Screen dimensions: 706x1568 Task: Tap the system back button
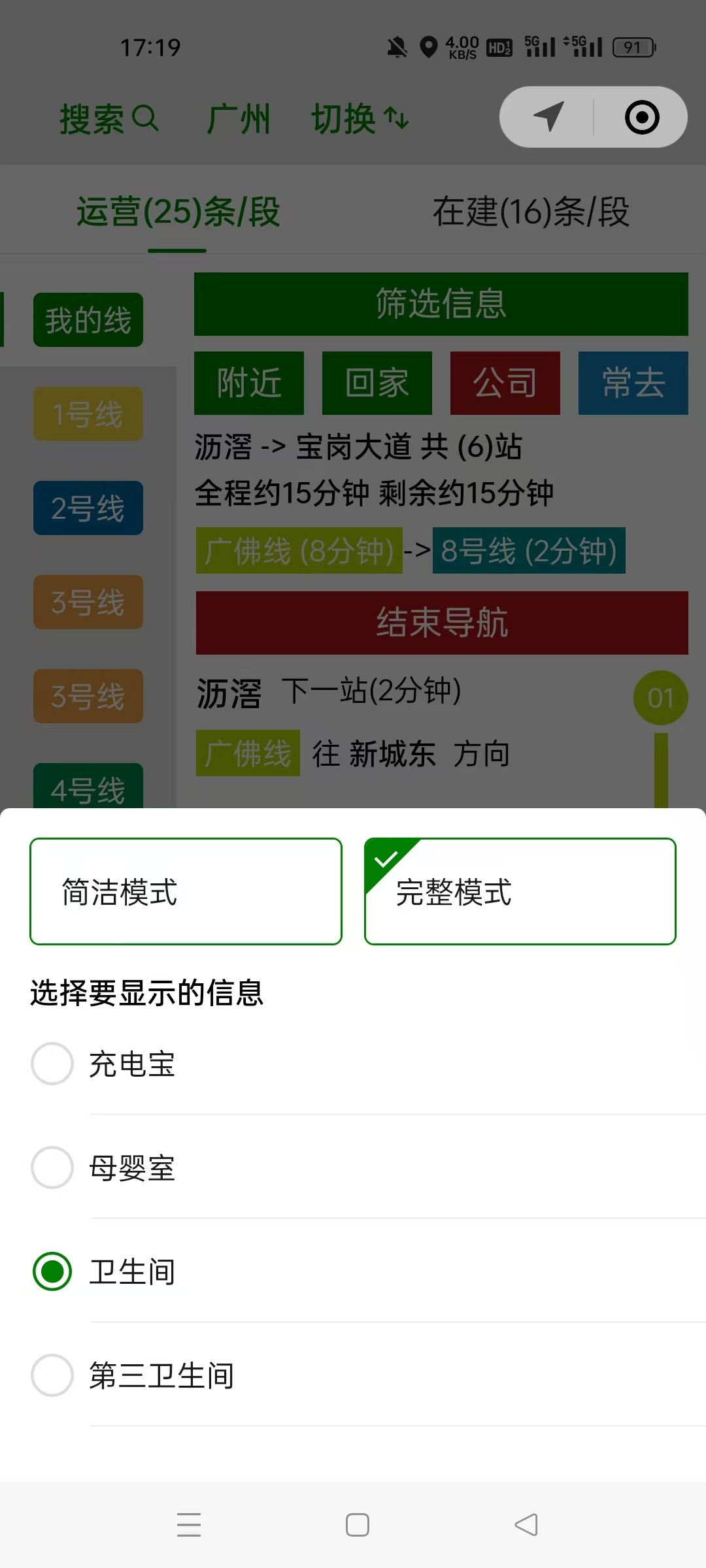526,1525
